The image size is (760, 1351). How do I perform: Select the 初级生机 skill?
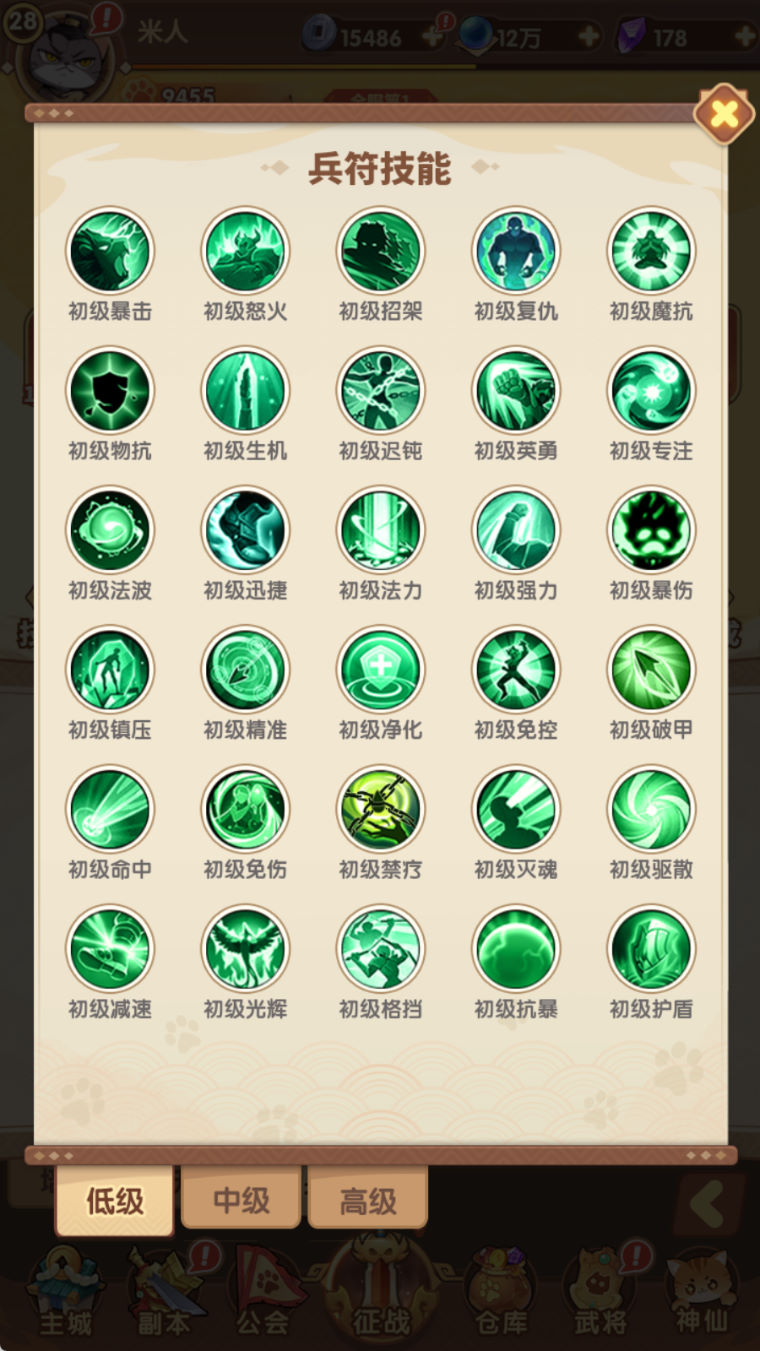(x=245, y=391)
